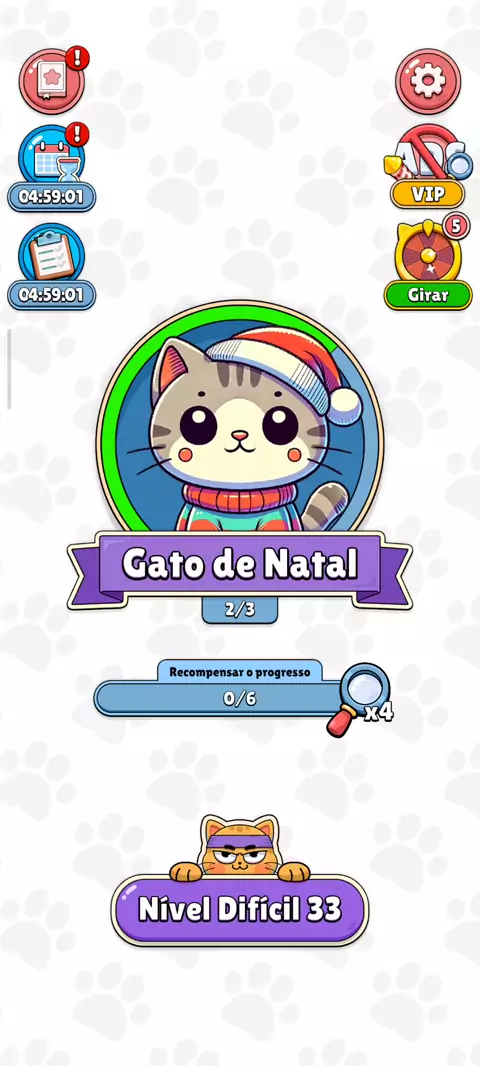This screenshot has height=1066, width=480.
Task: Open the sticker album book icon
Action: (52, 82)
